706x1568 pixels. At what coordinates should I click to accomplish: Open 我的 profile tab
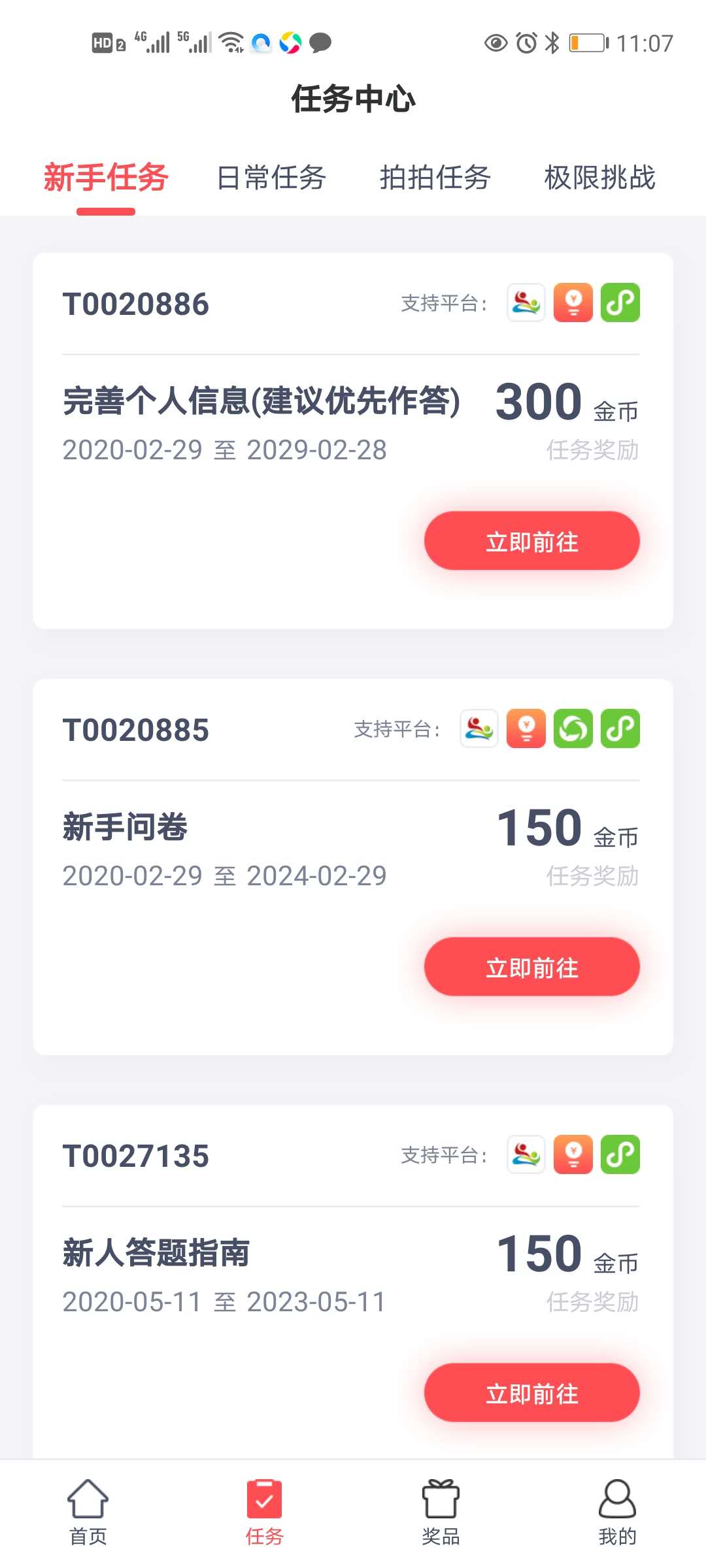tap(617, 1513)
